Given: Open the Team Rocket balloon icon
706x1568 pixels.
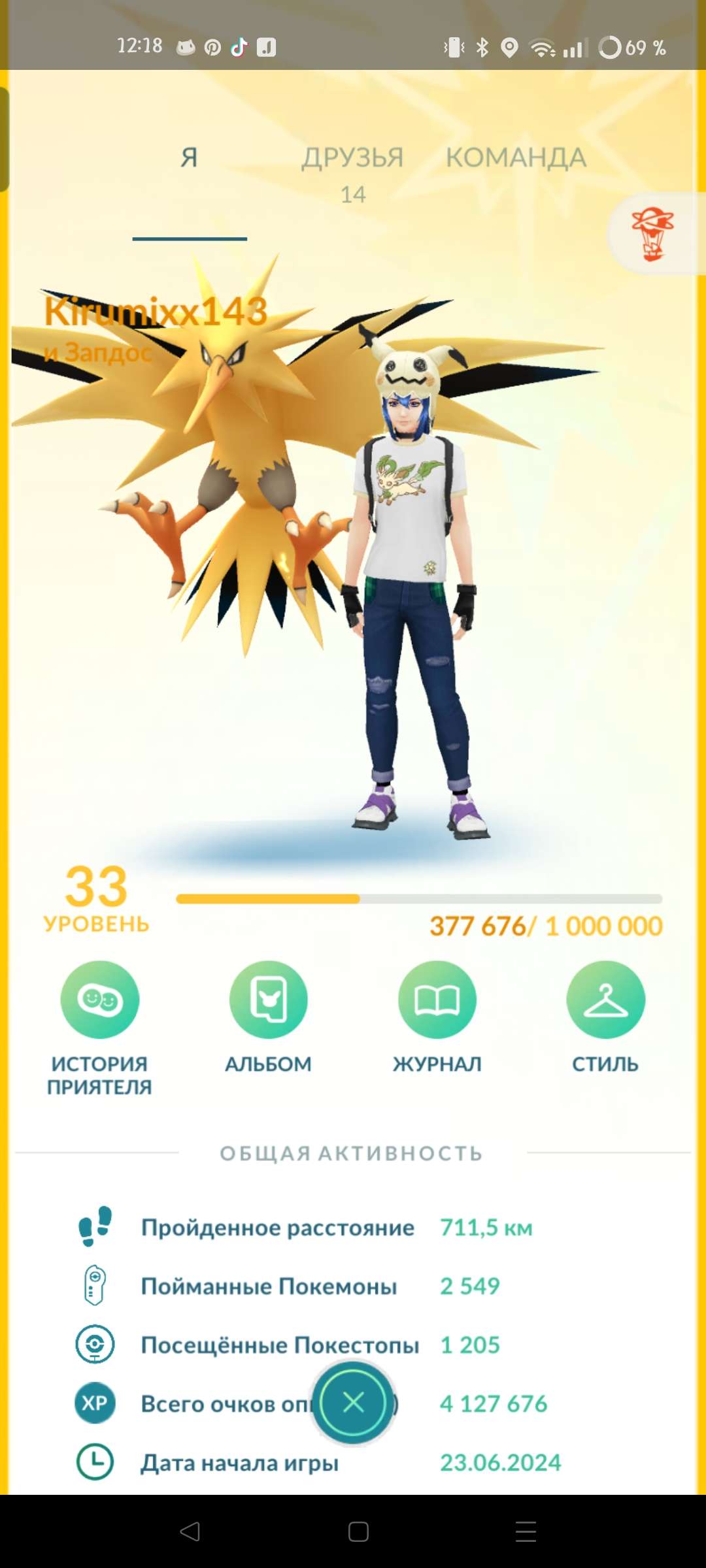Looking at the screenshot, I should [x=652, y=234].
